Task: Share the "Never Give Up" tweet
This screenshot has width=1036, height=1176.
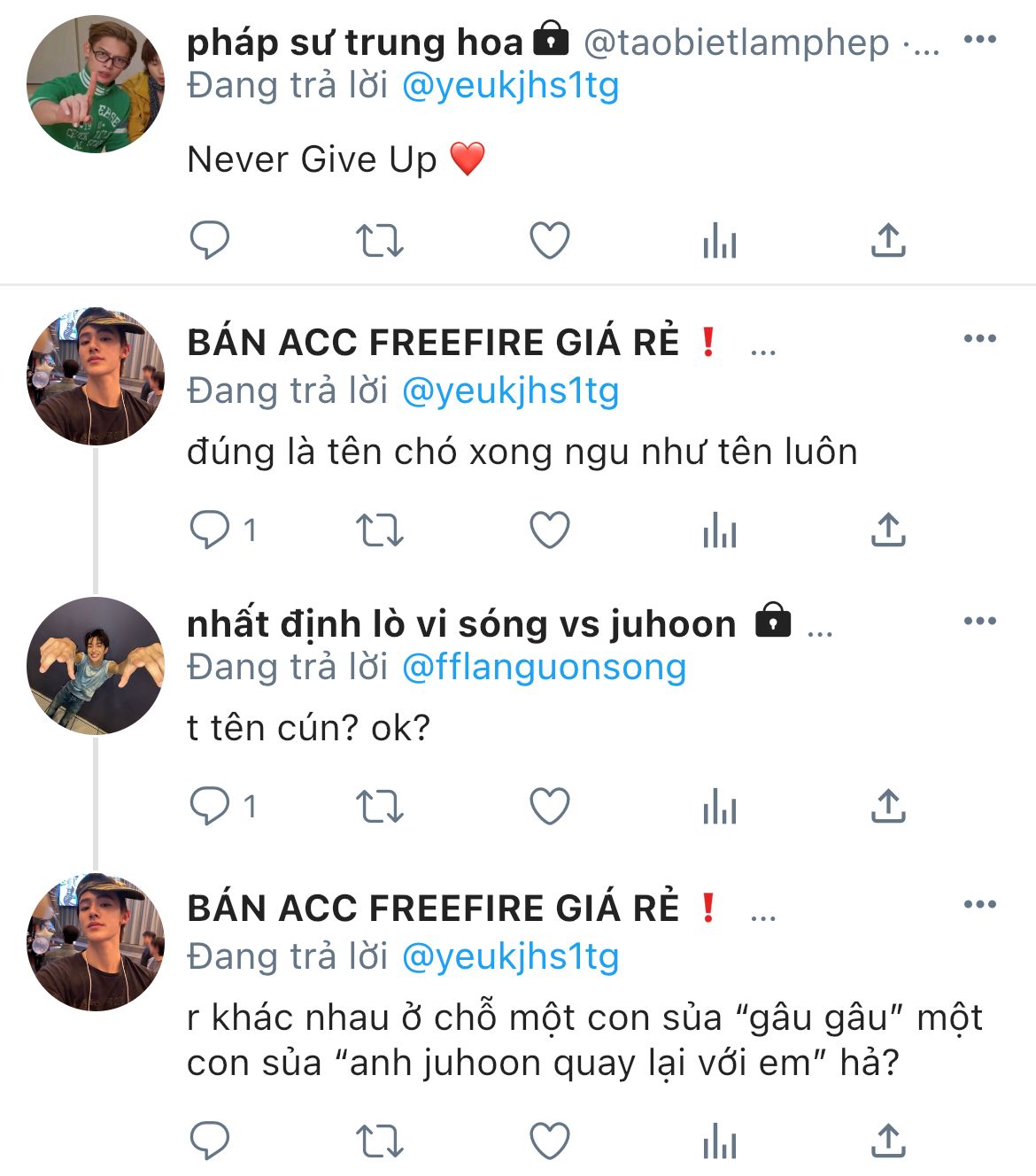Action: (888, 240)
